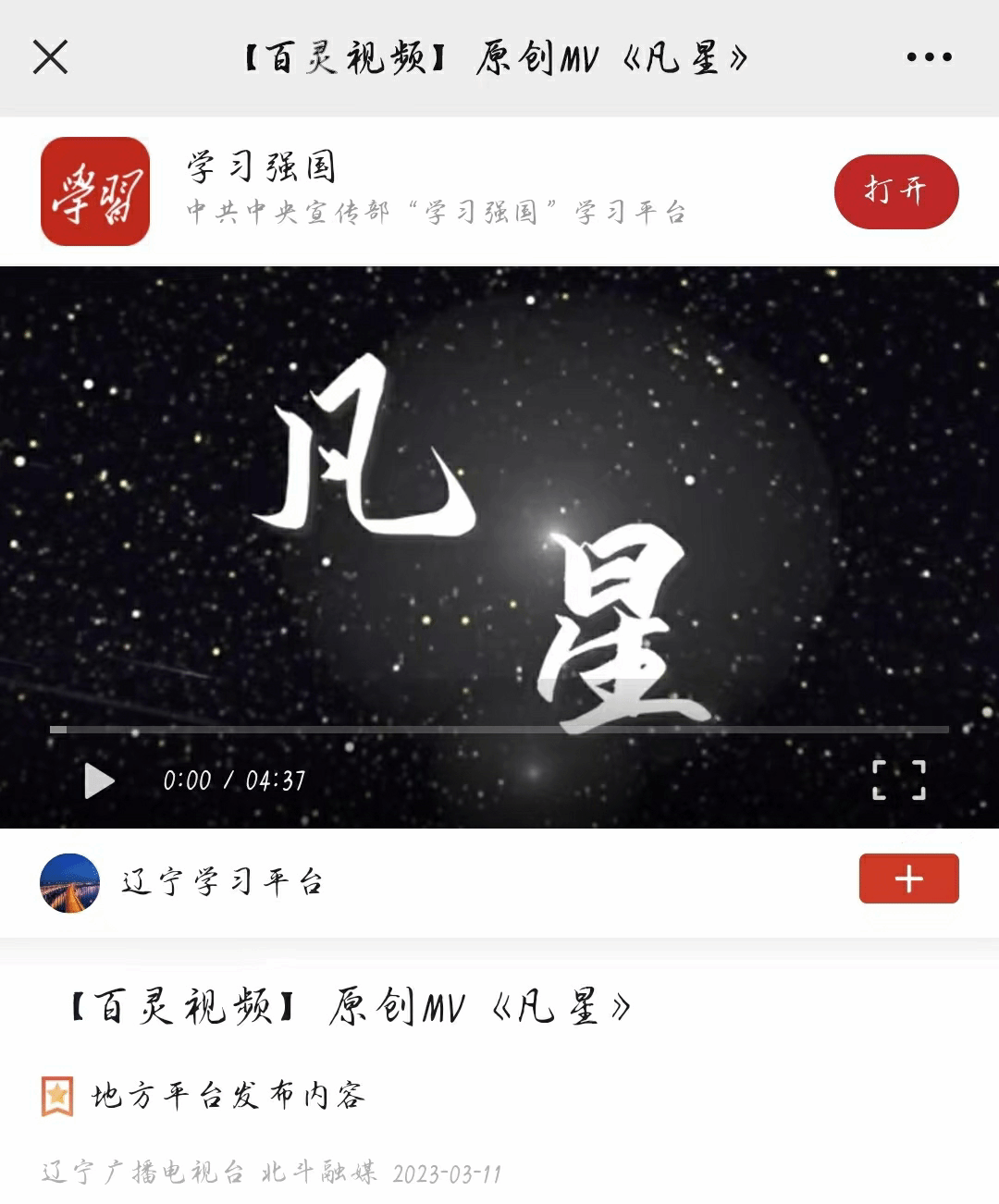Seek along the video progress bar
999x1204 pixels.
(499, 730)
